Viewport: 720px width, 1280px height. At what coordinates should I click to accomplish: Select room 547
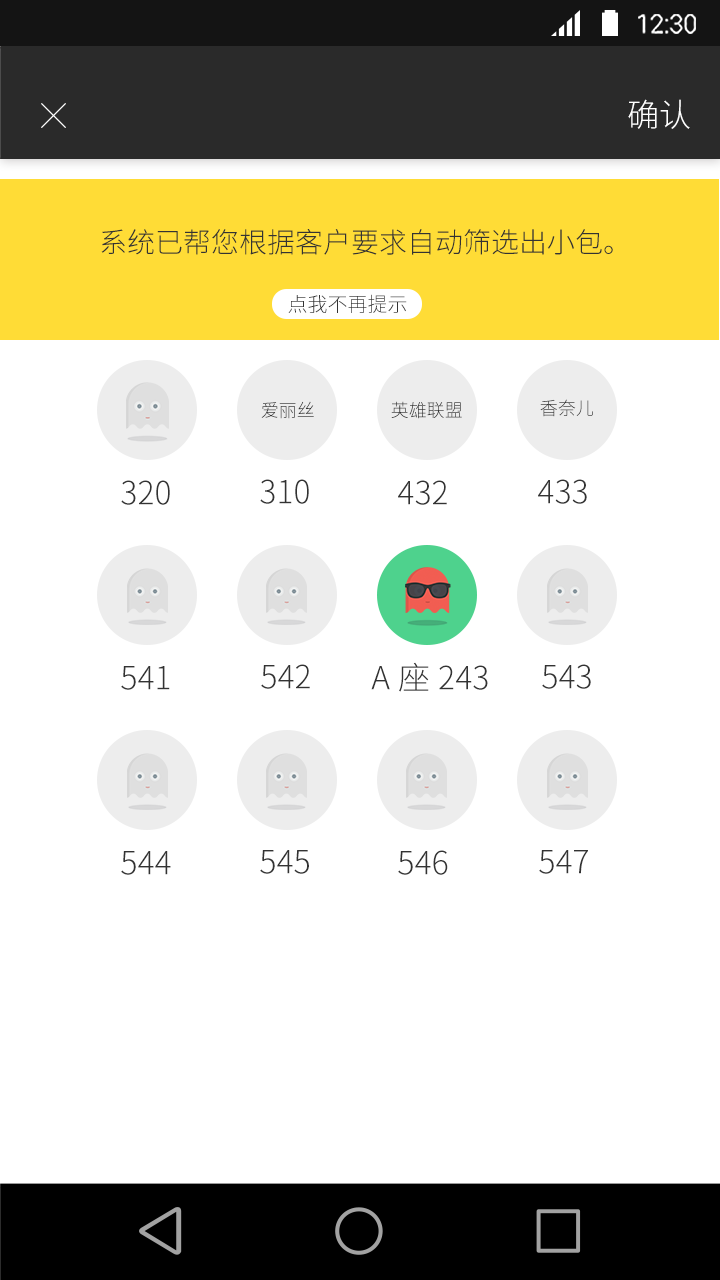567,780
